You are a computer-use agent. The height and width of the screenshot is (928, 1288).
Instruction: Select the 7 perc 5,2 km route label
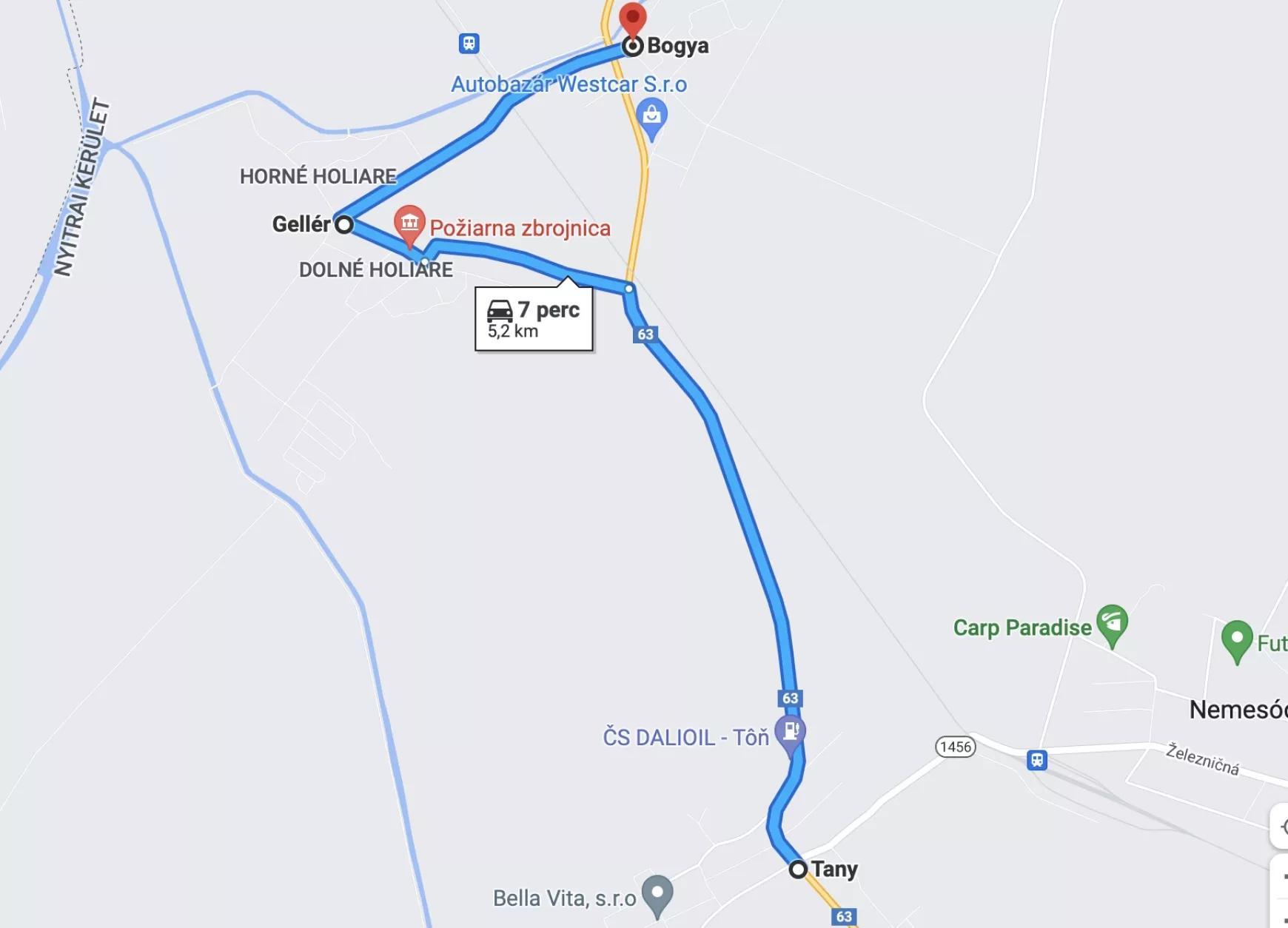tap(534, 319)
